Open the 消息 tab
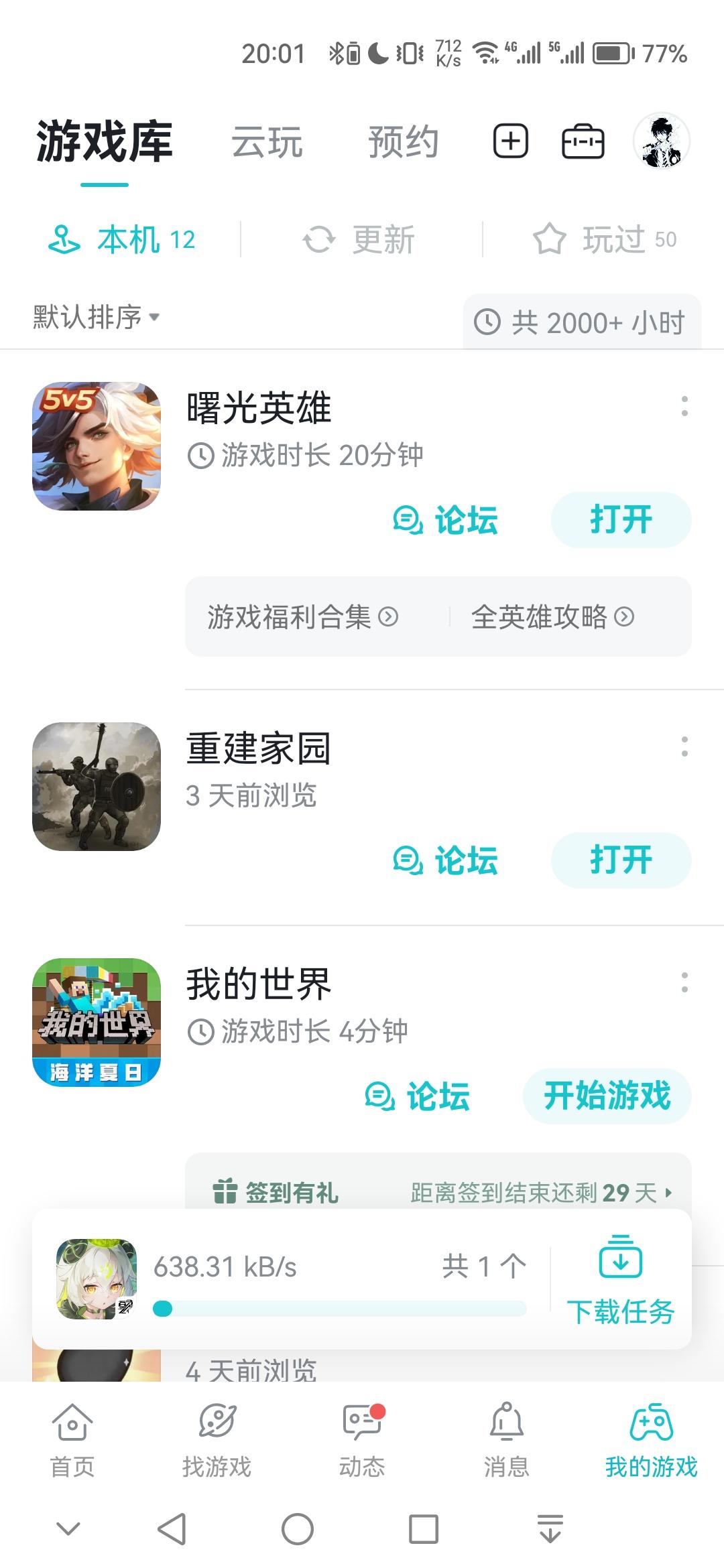Viewport: 724px width, 1568px height. pyautogui.click(x=507, y=1439)
